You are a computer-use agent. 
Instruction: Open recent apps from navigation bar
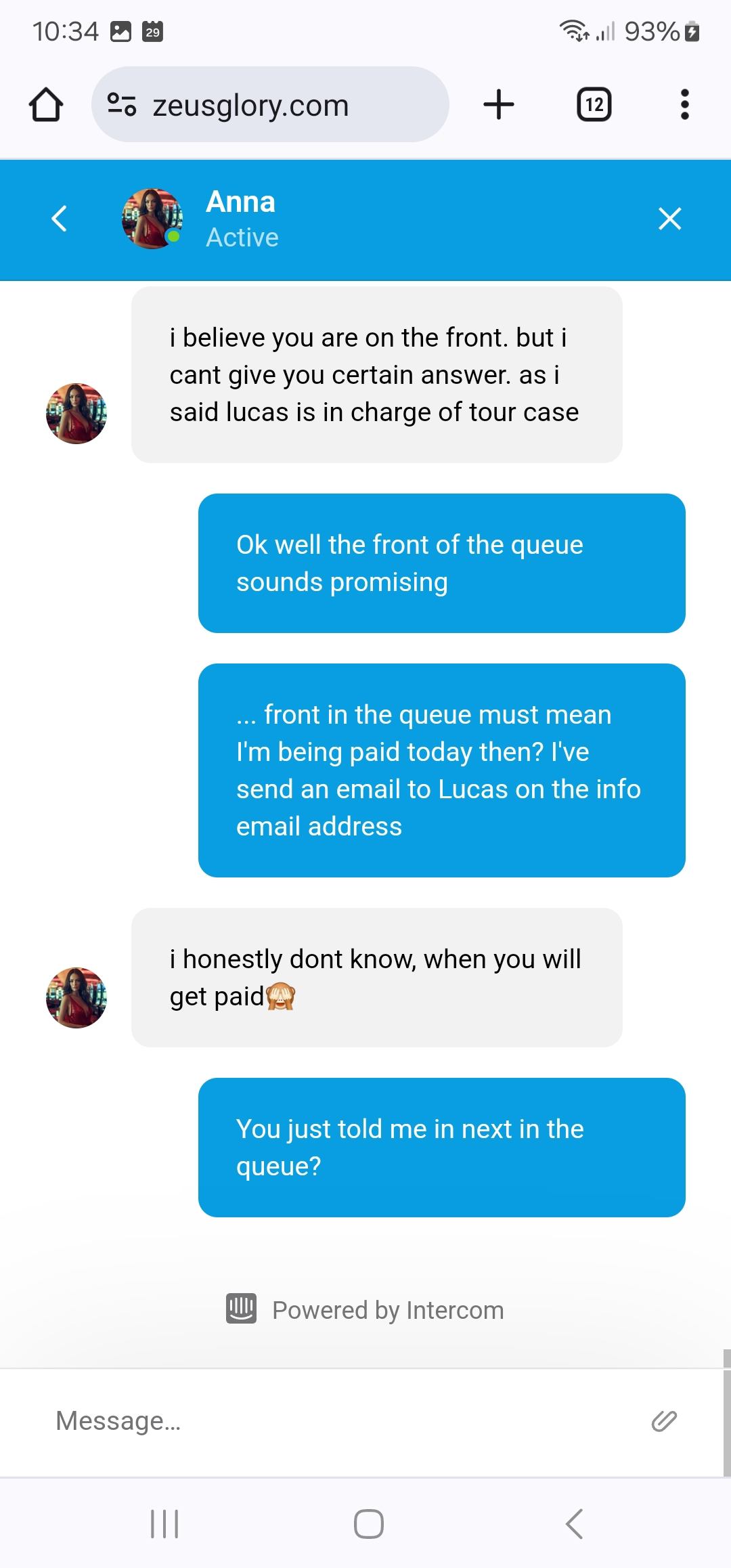tap(164, 1524)
